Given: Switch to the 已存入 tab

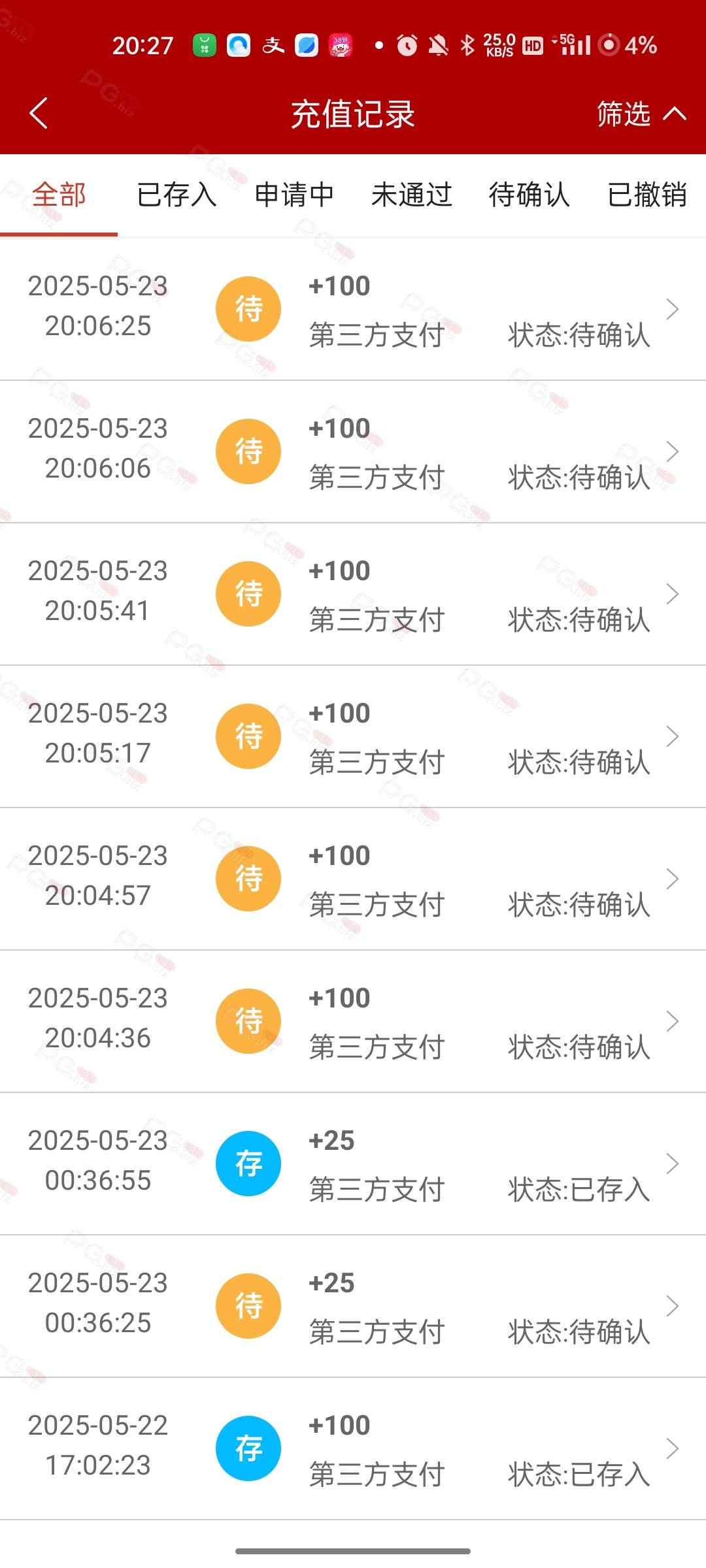Looking at the screenshot, I should coord(176,195).
